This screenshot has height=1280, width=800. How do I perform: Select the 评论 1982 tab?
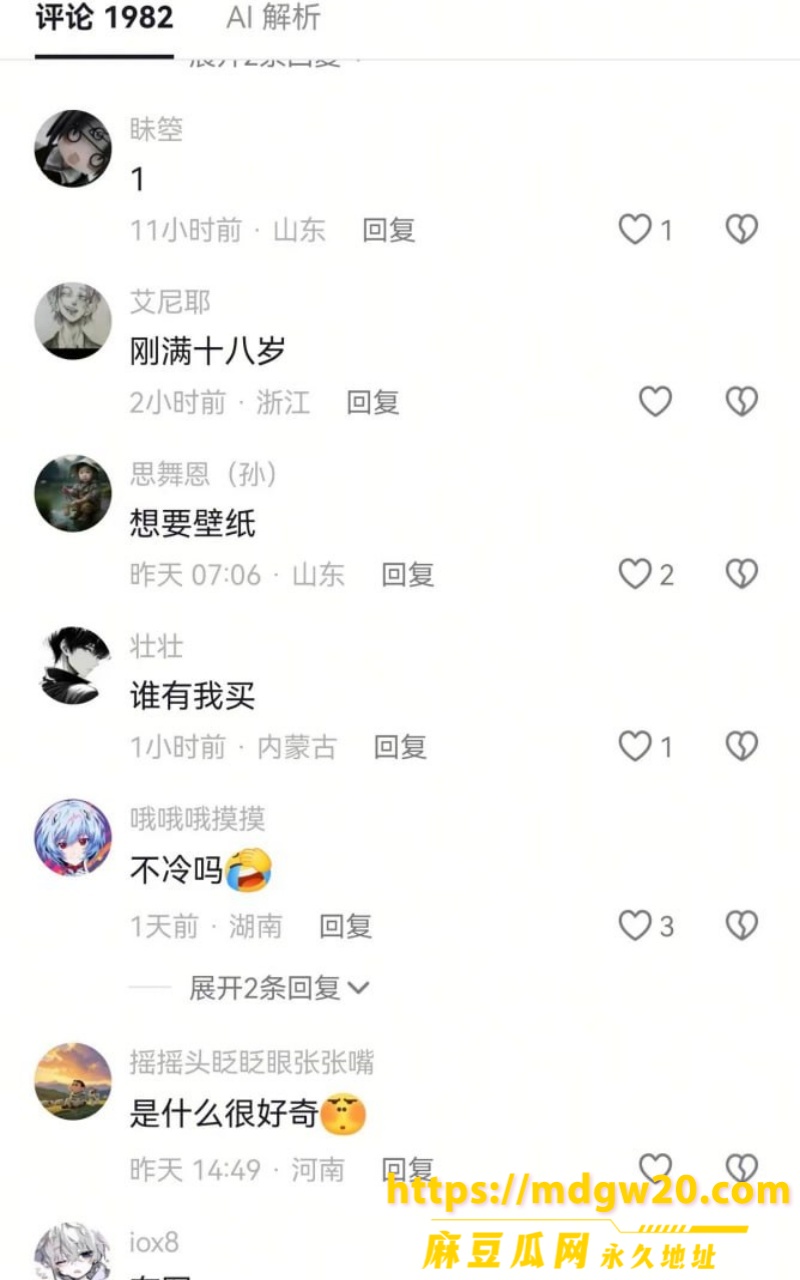click(x=104, y=18)
